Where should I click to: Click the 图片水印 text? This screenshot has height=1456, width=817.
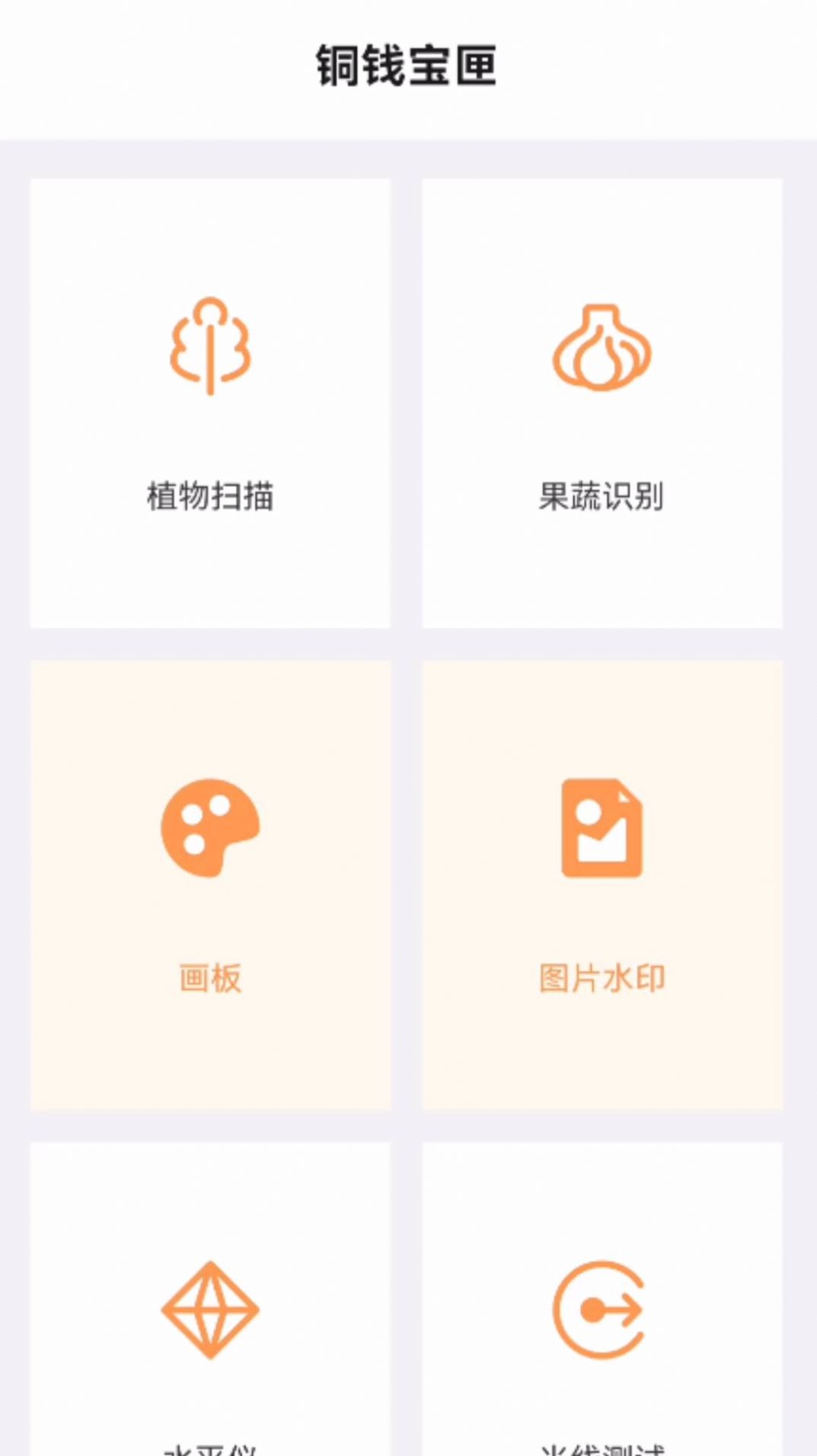coord(601,980)
